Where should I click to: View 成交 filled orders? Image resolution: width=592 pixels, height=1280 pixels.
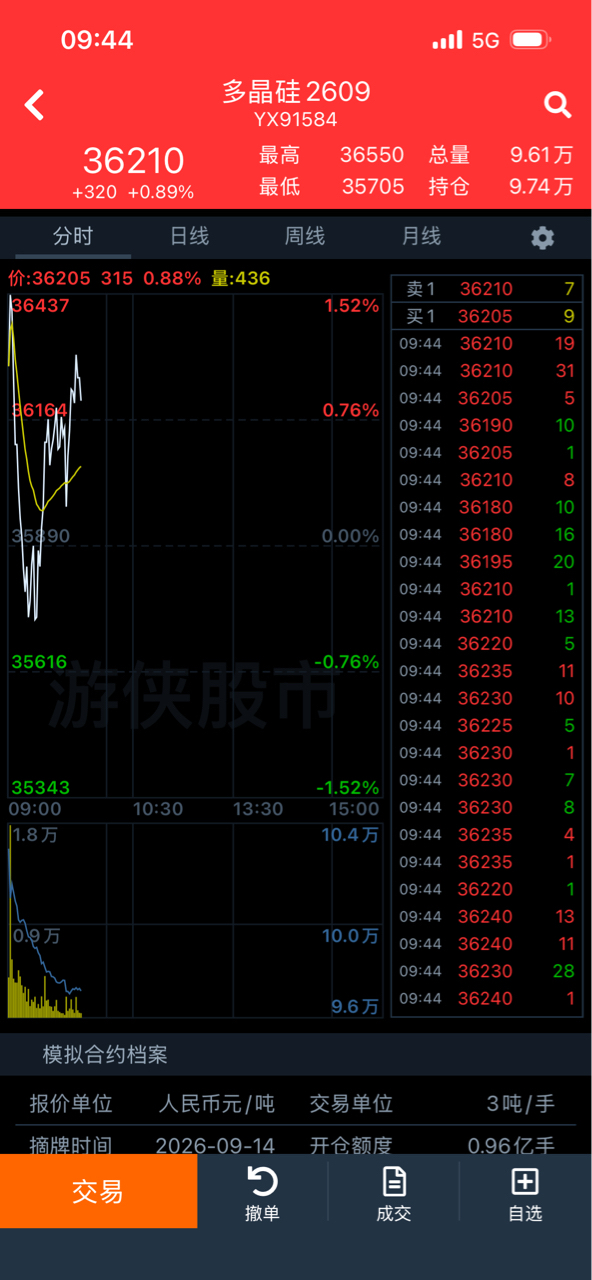(x=394, y=1194)
